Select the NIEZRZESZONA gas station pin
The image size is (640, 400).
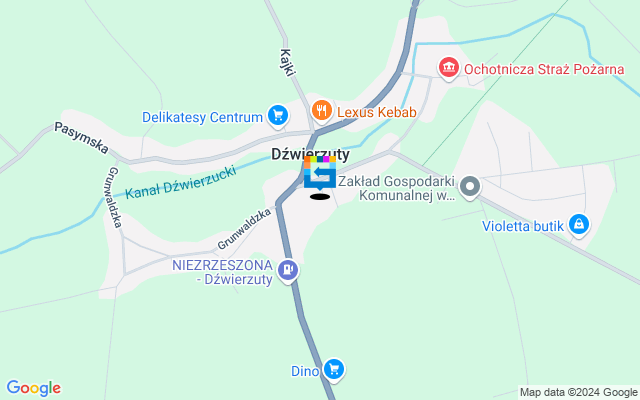coord(288,269)
